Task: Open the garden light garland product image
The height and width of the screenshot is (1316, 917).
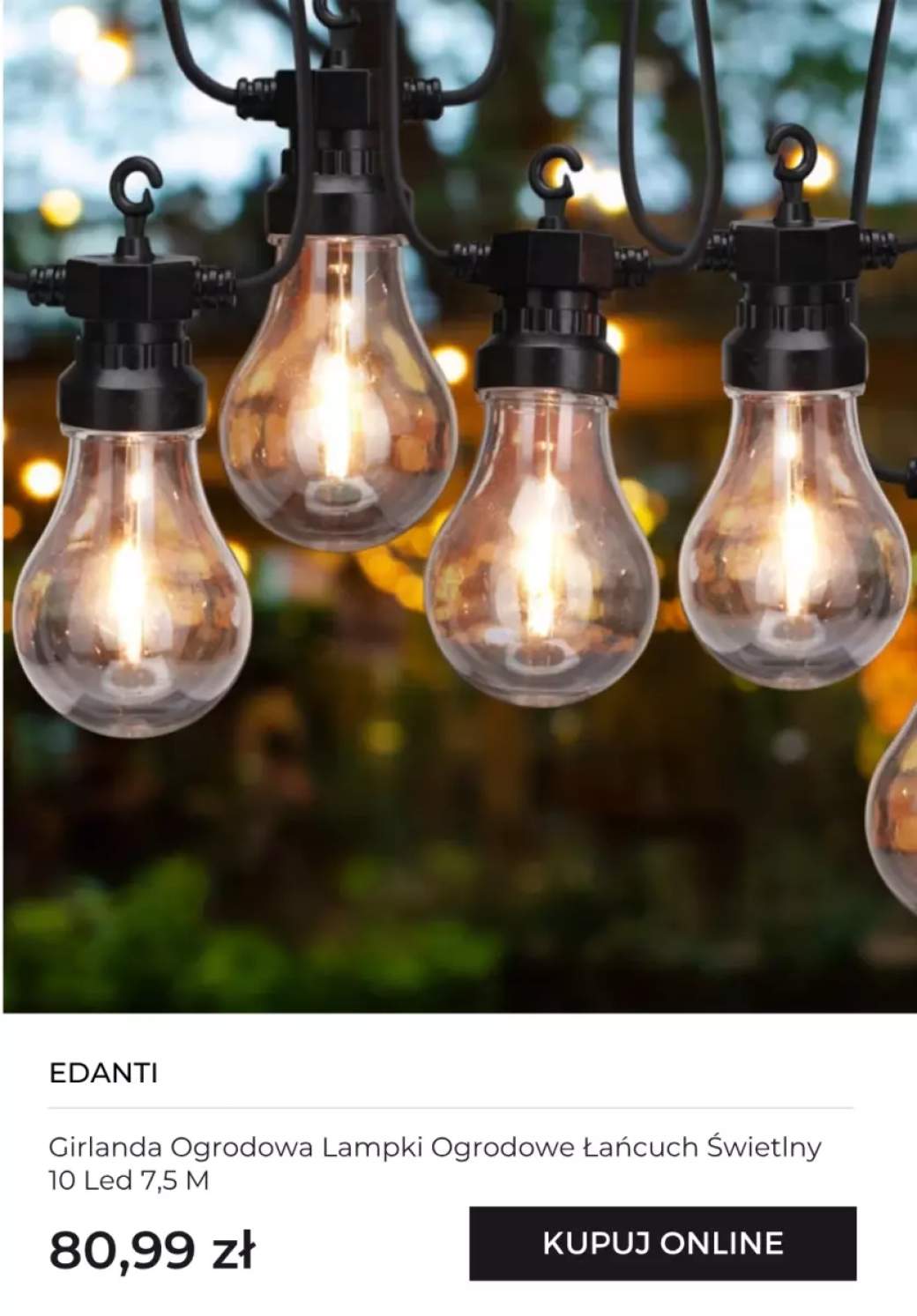Action: 458,507
